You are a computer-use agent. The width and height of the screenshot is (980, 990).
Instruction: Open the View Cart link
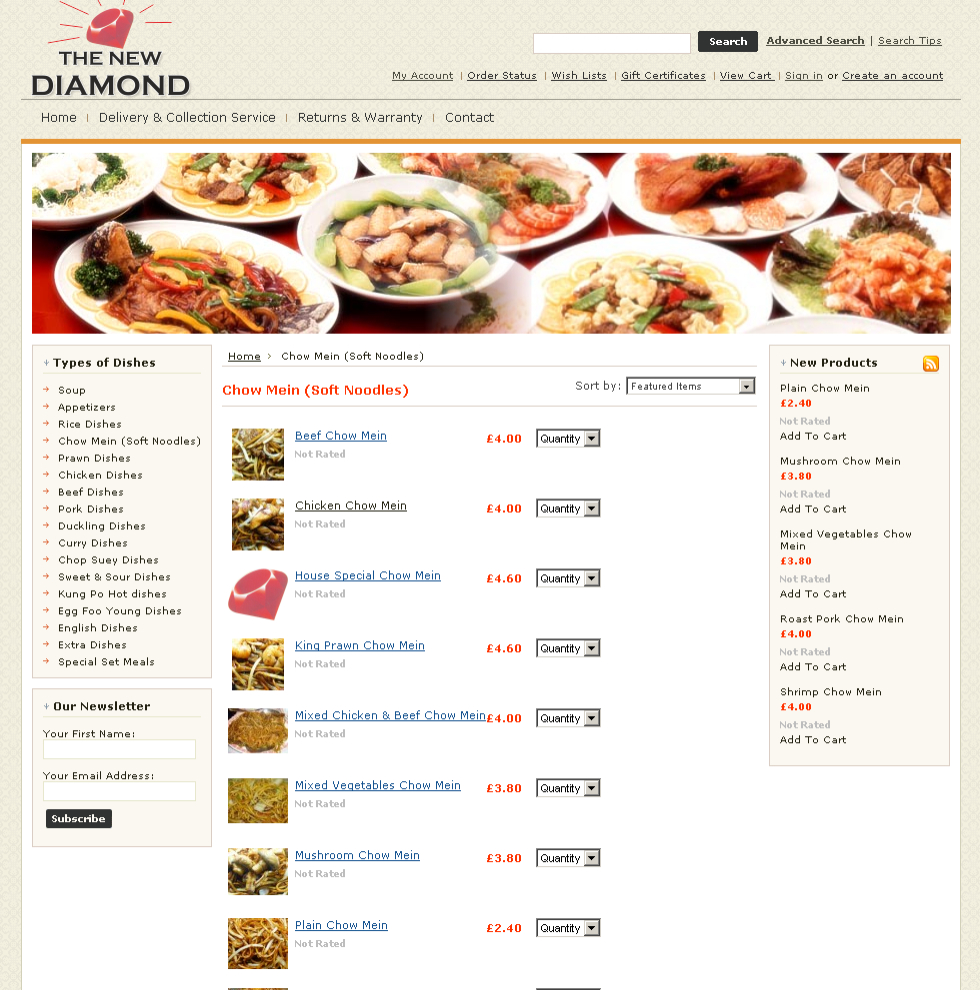[x=746, y=76]
